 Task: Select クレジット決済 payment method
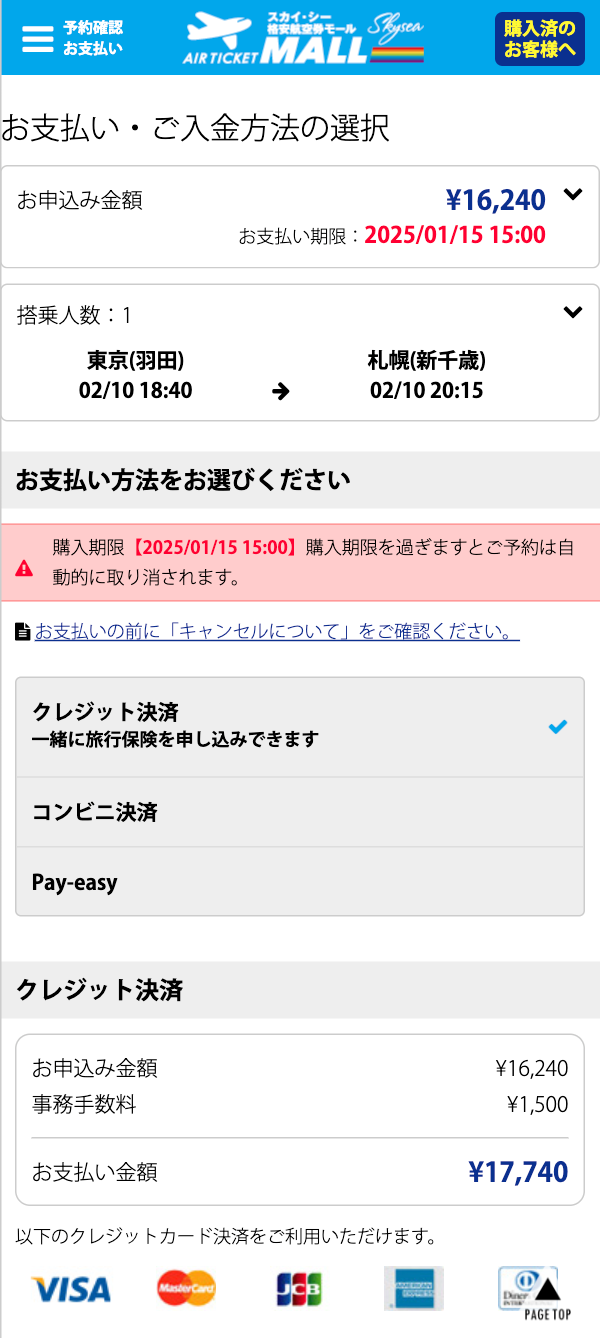tap(300, 727)
